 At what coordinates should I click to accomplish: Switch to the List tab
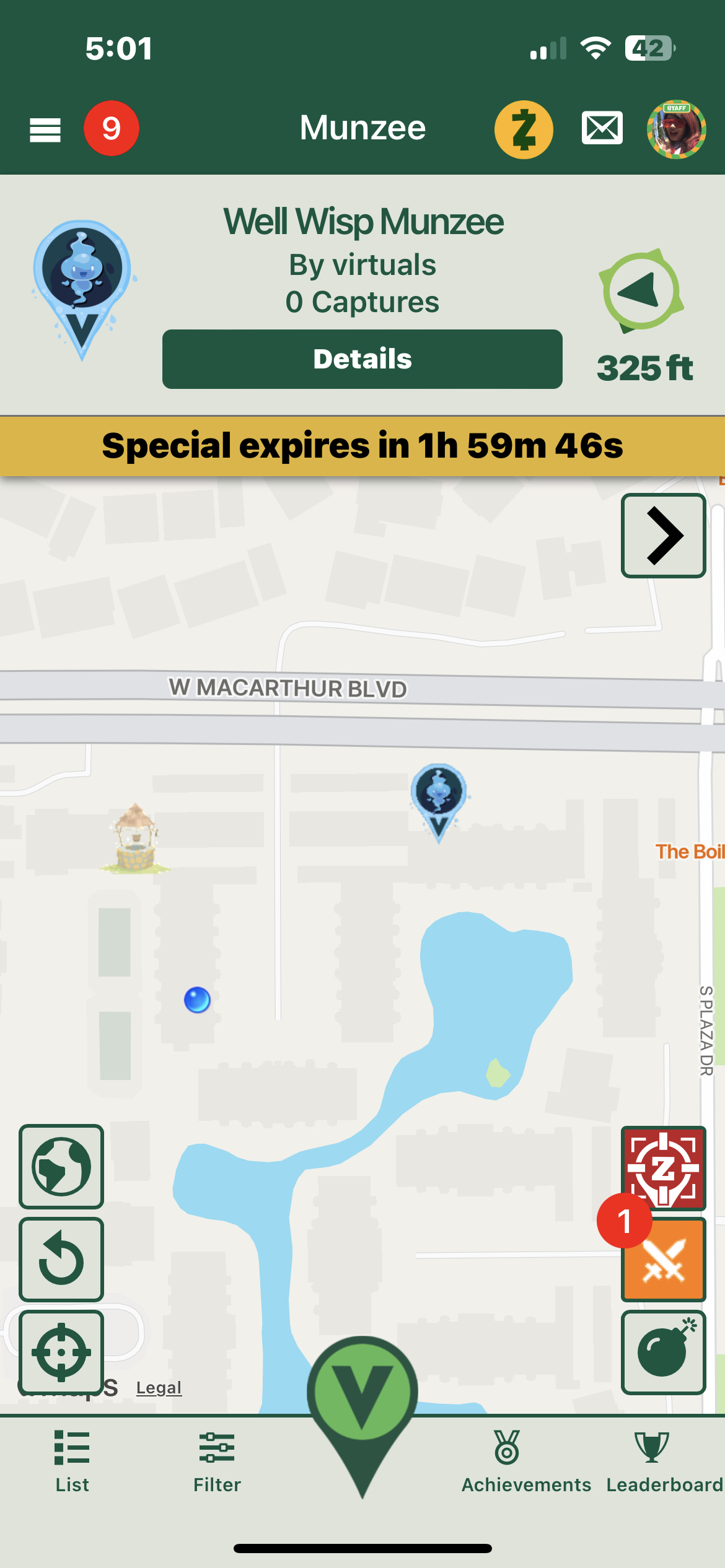click(72, 1463)
